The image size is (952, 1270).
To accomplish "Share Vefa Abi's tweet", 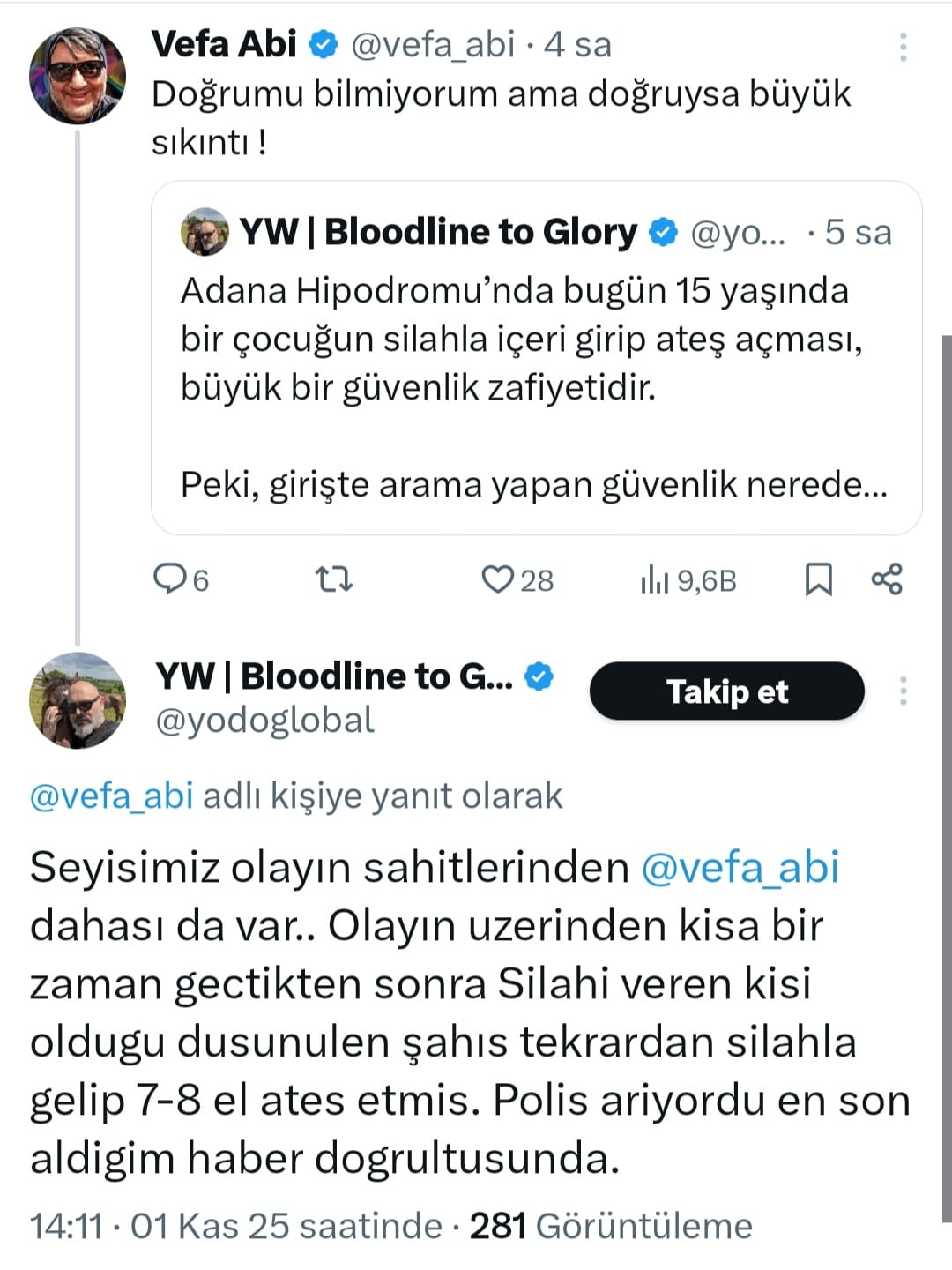I will tap(887, 579).
